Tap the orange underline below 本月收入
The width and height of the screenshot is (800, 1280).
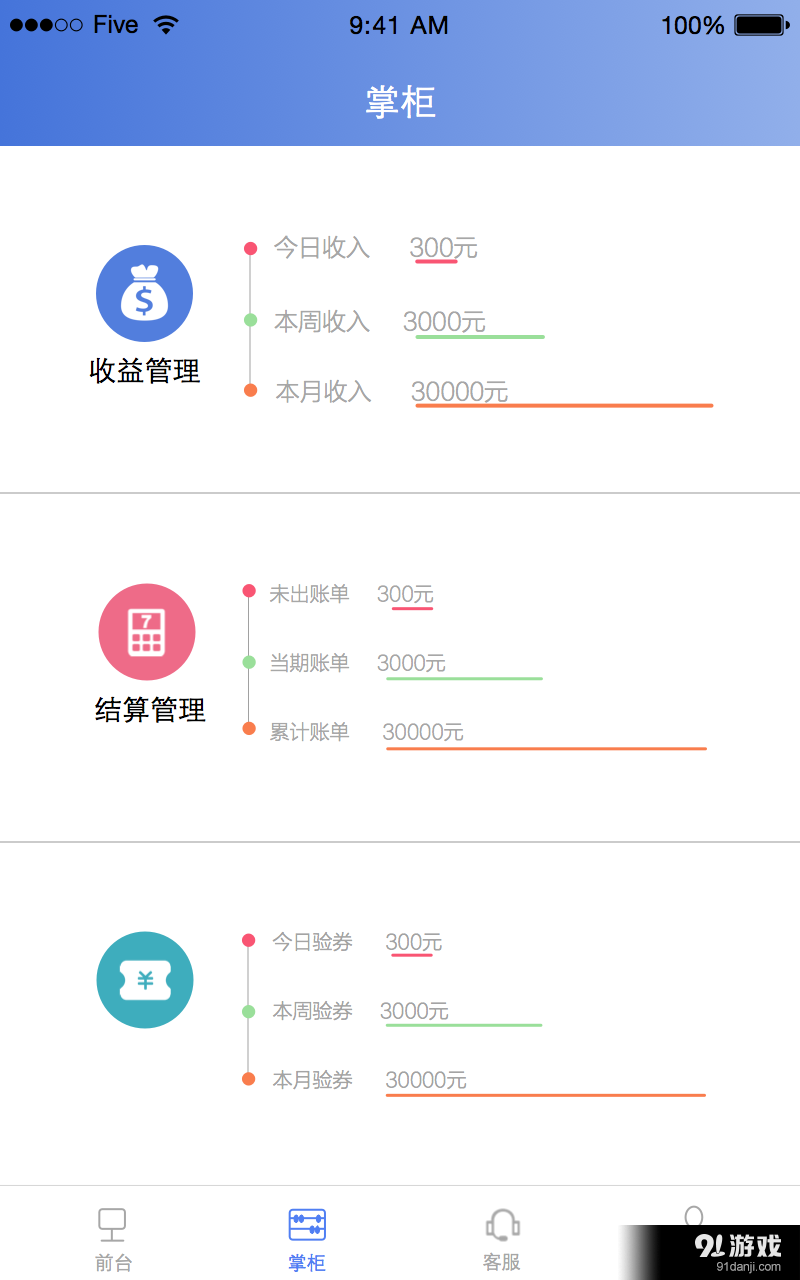[x=563, y=405]
